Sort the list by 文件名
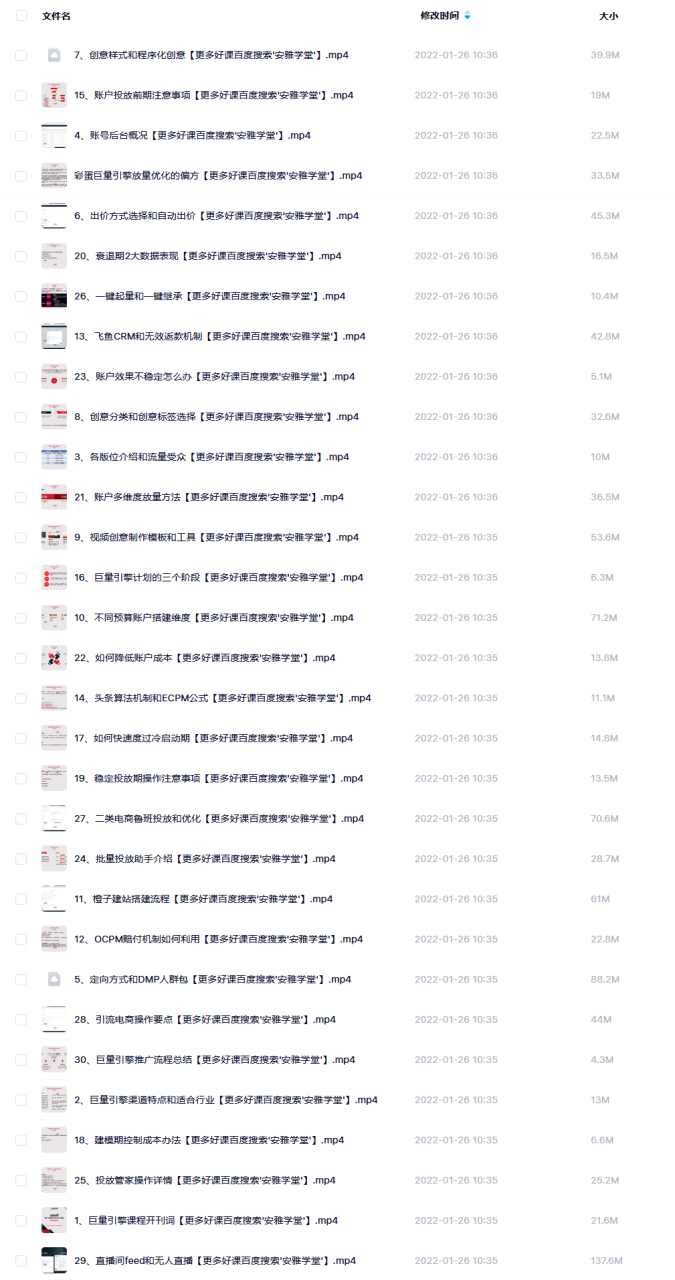The width and height of the screenshot is (675, 1280). [56, 16]
